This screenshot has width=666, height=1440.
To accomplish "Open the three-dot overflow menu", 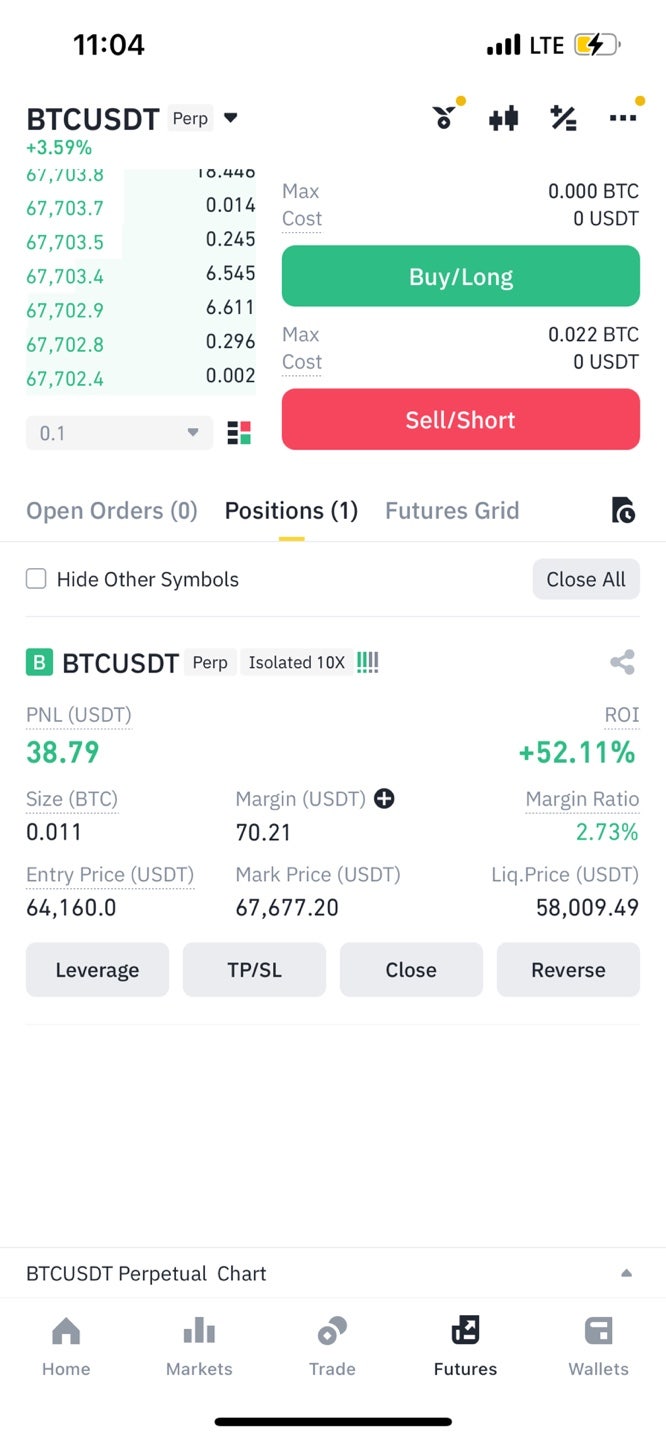I will point(623,118).
